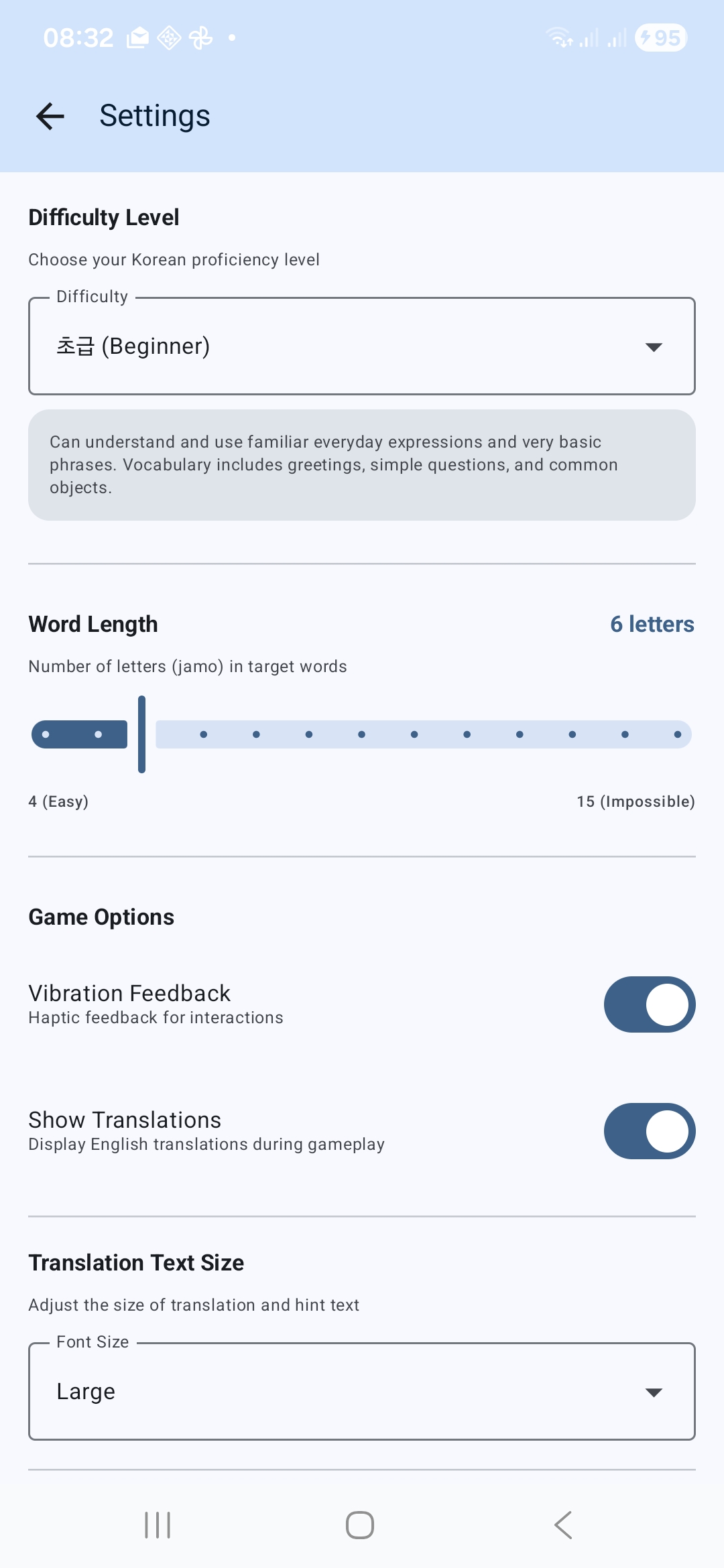Open recent apps from navigation bar
The height and width of the screenshot is (1568, 724).
tap(158, 1525)
